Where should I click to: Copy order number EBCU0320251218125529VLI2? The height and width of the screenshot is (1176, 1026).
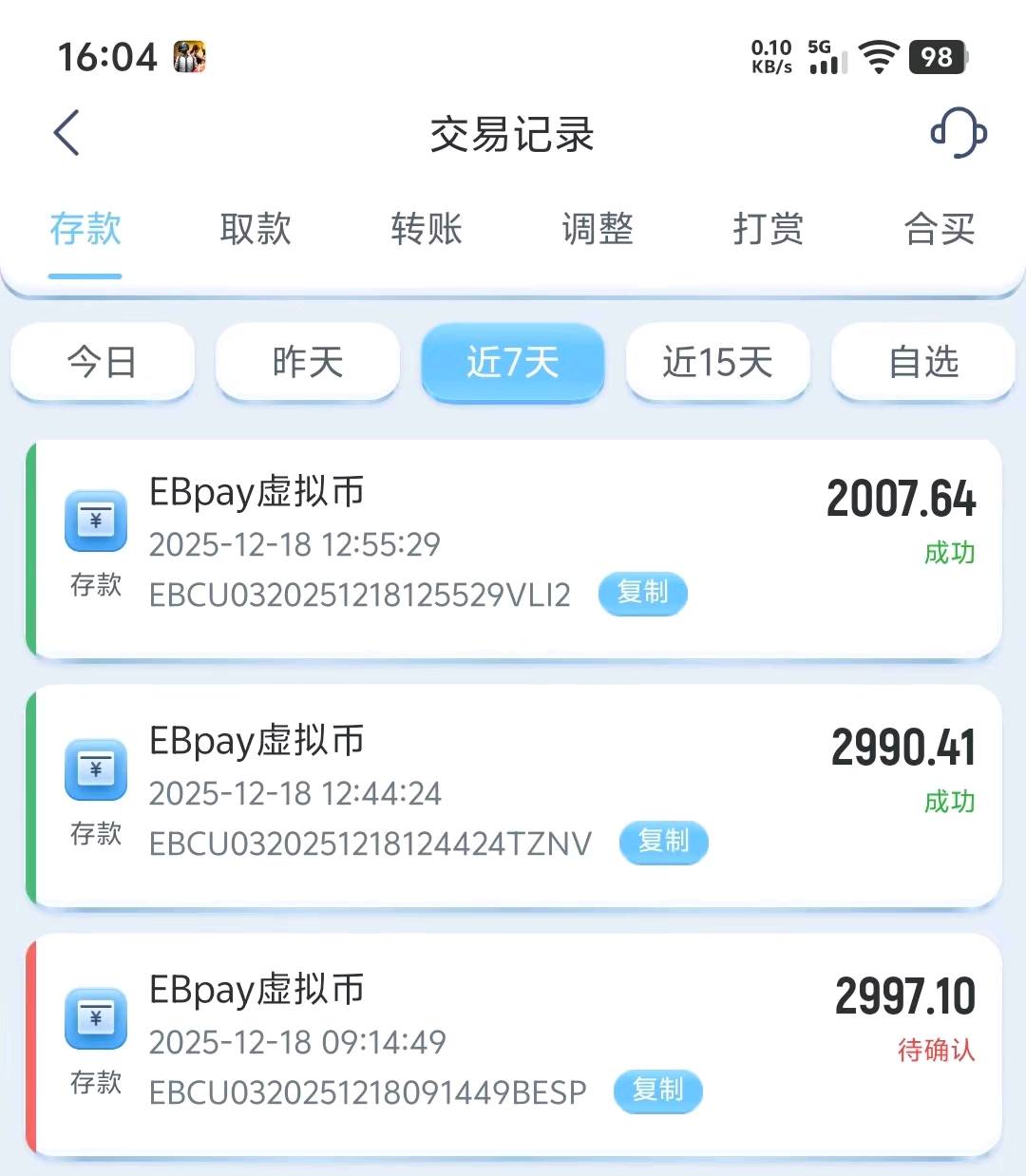pos(642,595)
